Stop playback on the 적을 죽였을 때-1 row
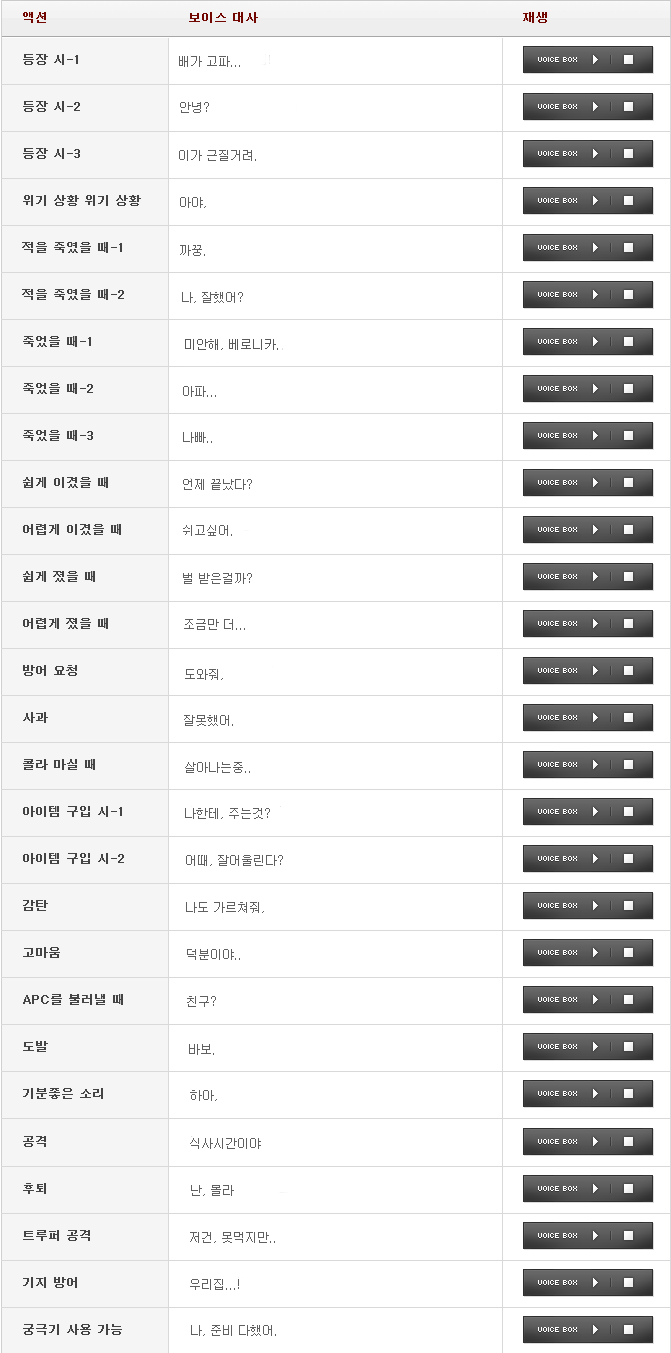The width and height of the screenshot is (671, 1353). (x=628, y=247)
